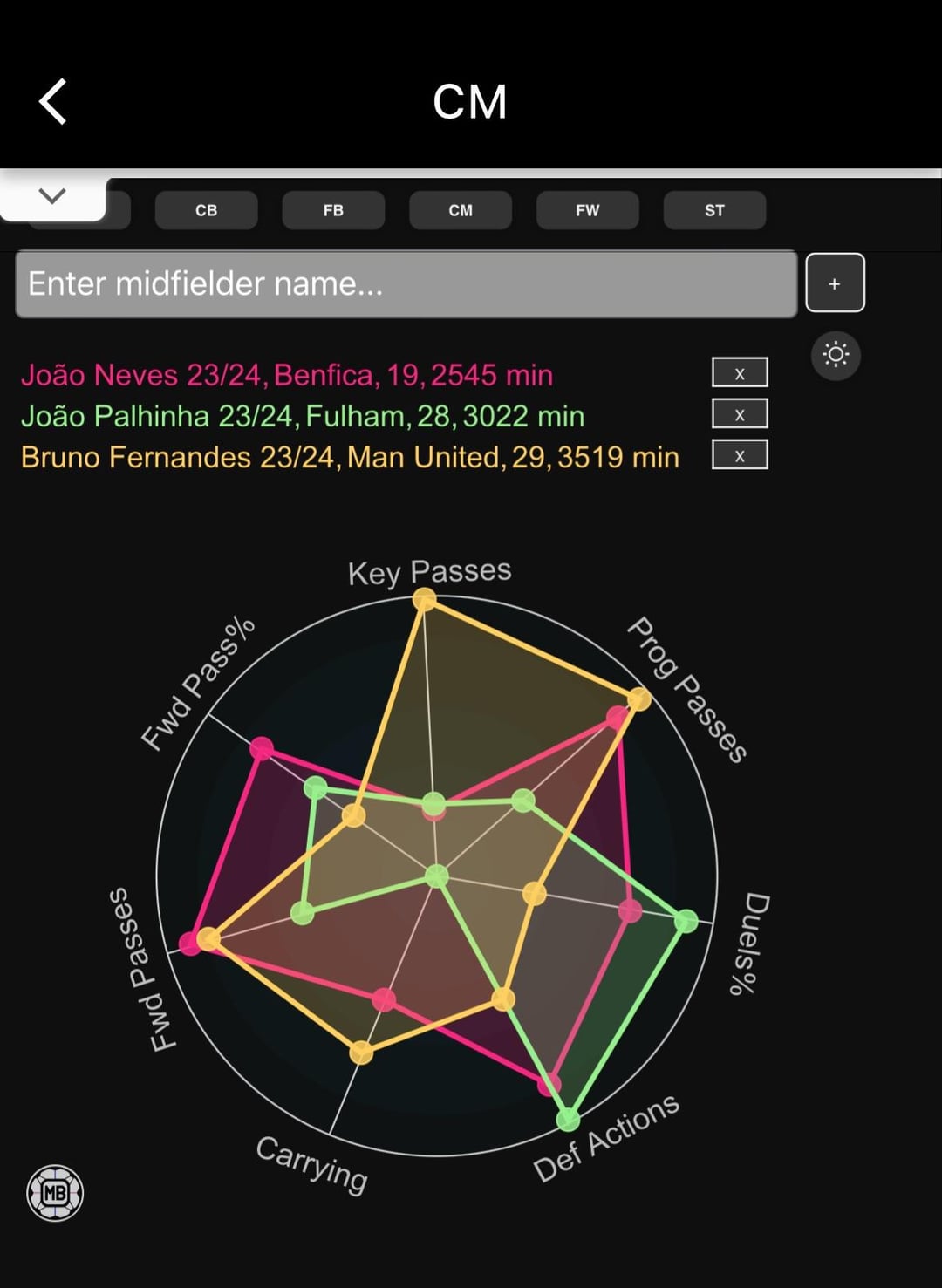This screenshot has height=1288, width=942.
Task: Add player with the plus button
Action: pyautogui.click(x=835, y=283)
